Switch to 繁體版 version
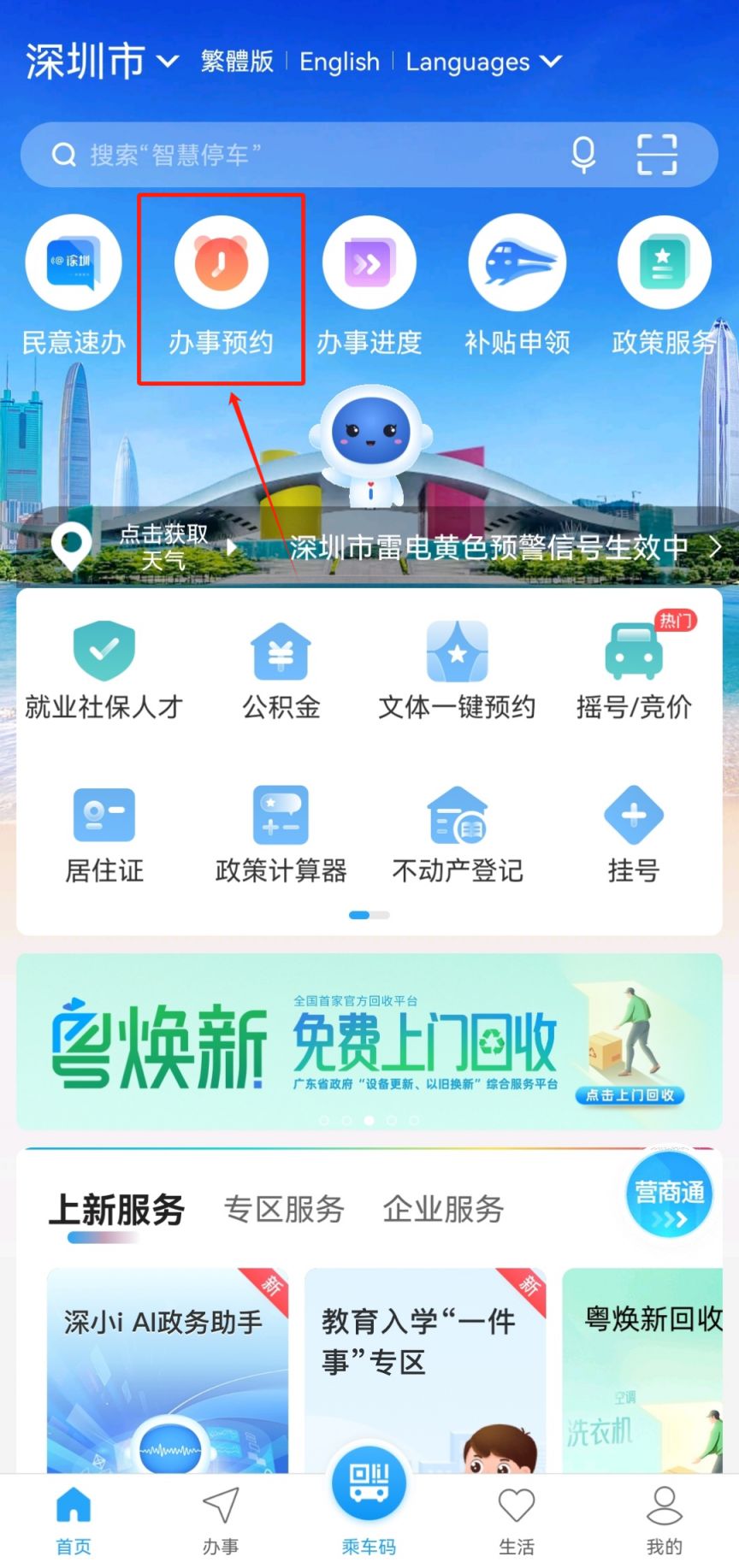Image resolution: width=739 pixels, height=1568 pixels. click(x=237, y=62)
